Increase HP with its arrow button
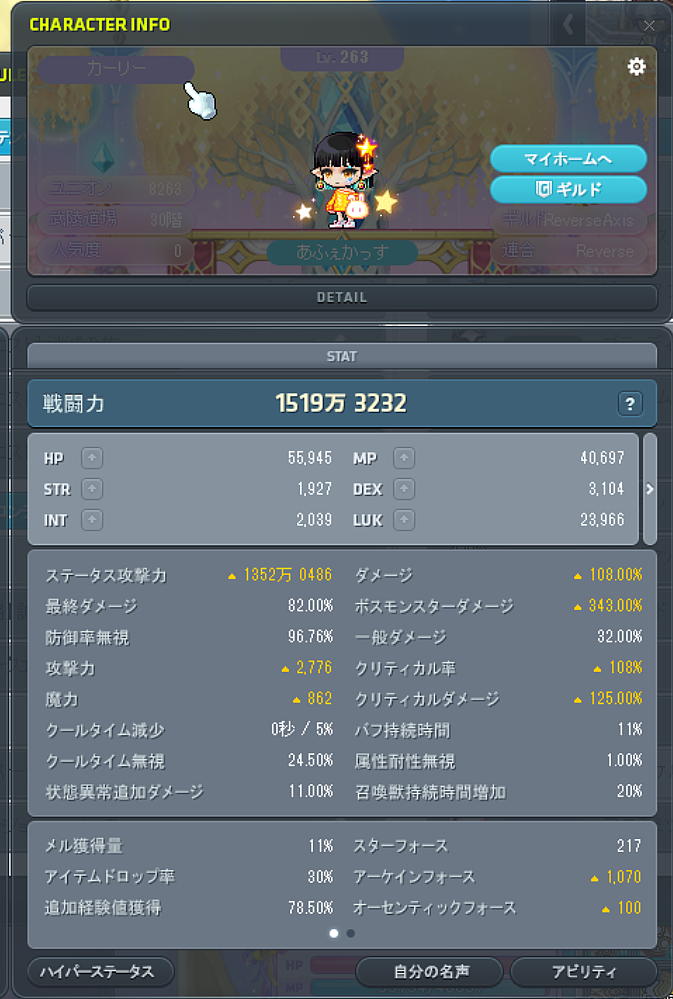This screenshot has height=999, width=673. click(x=91, y=458)
